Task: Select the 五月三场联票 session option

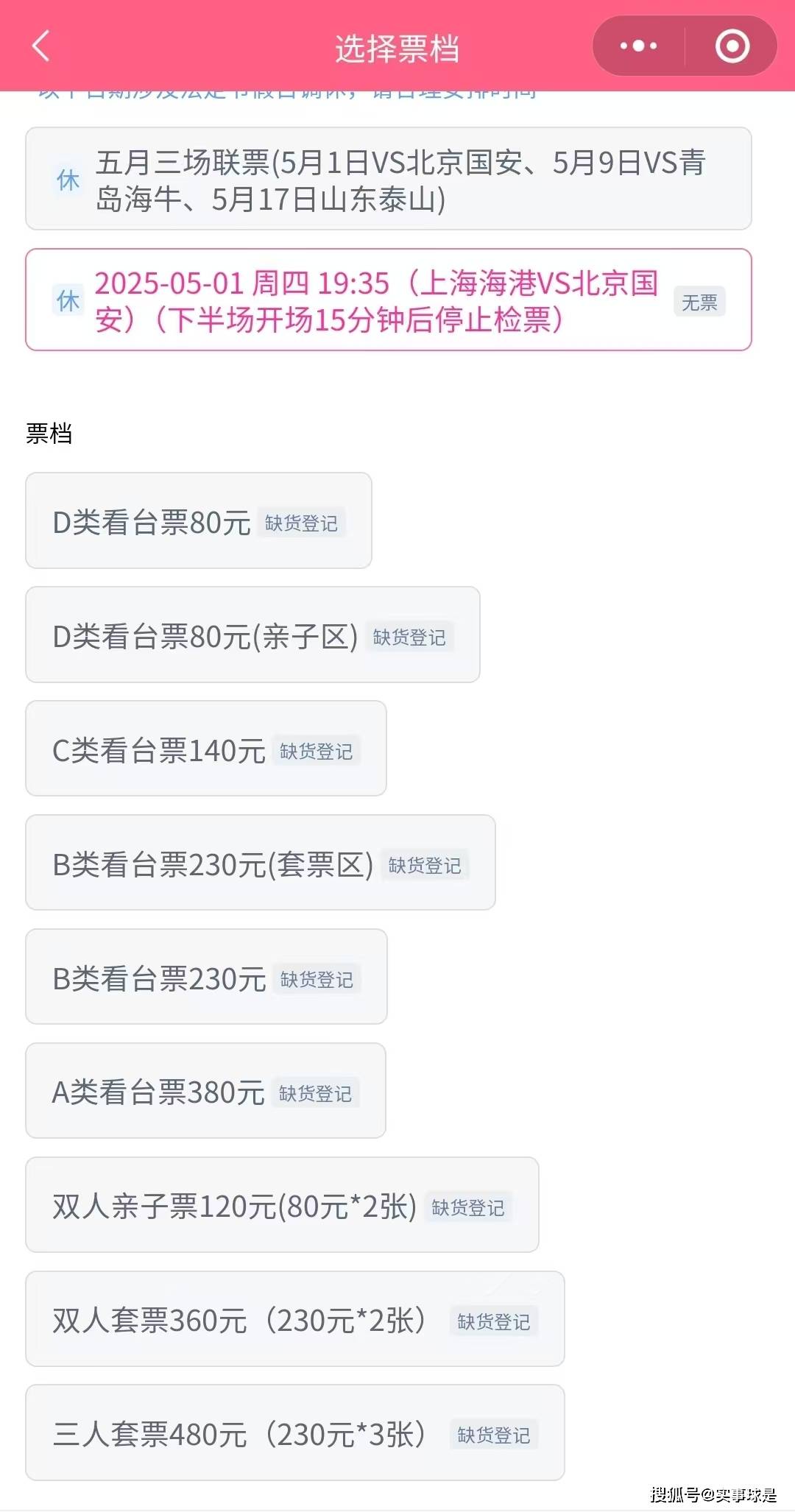Action: [x=389, y=179]
